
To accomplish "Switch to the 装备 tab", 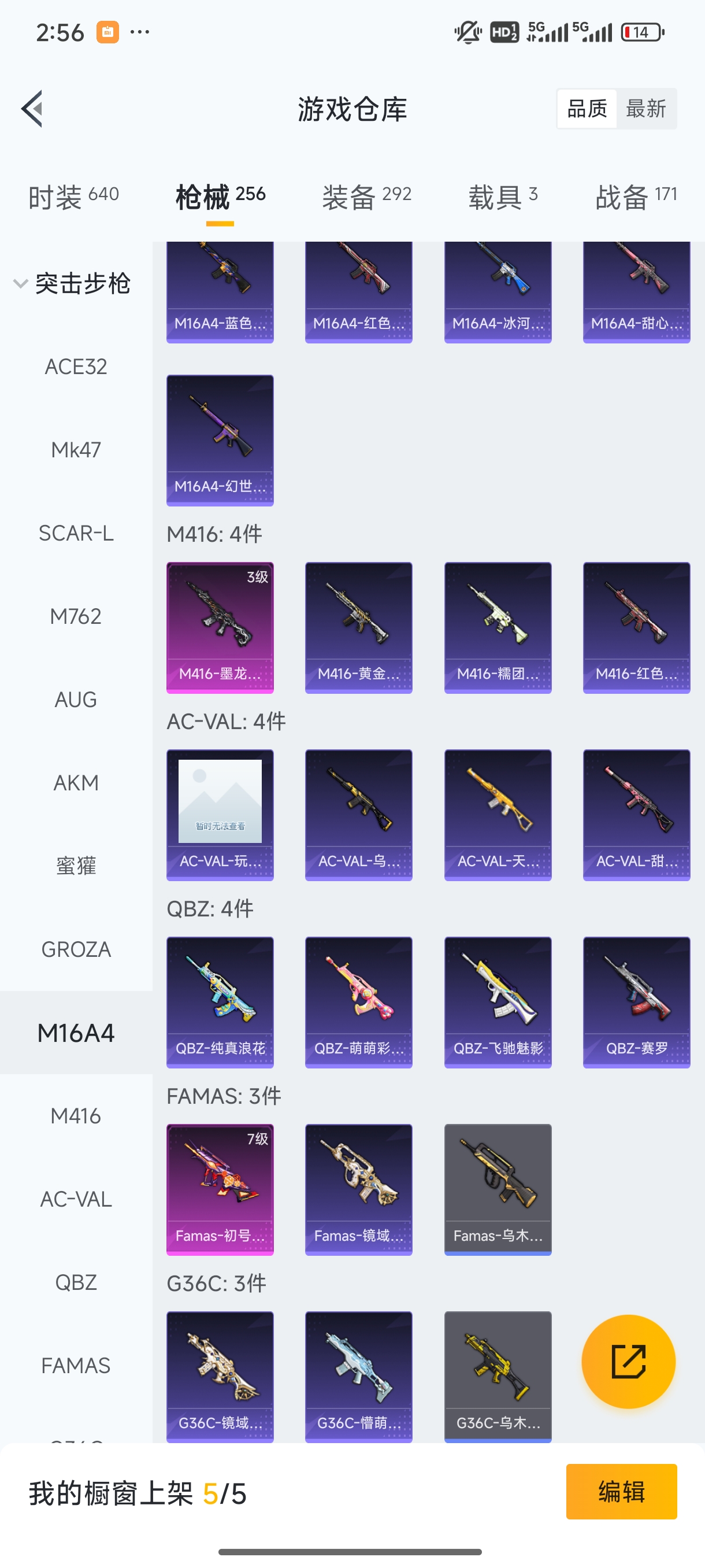I will (367, 197).
